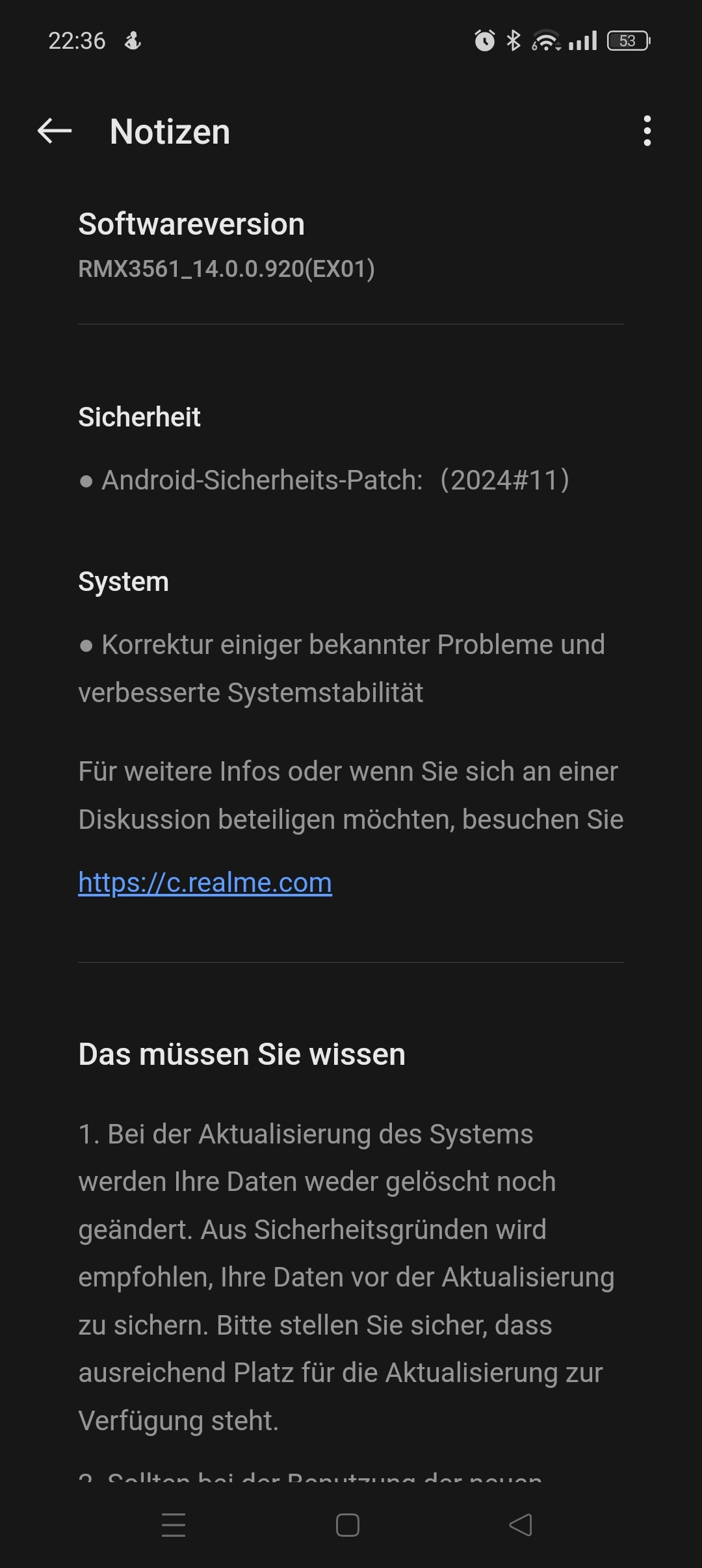
Task: Tap the system back triangle button
Action: pyautogui.click(x=521, y=1525)
